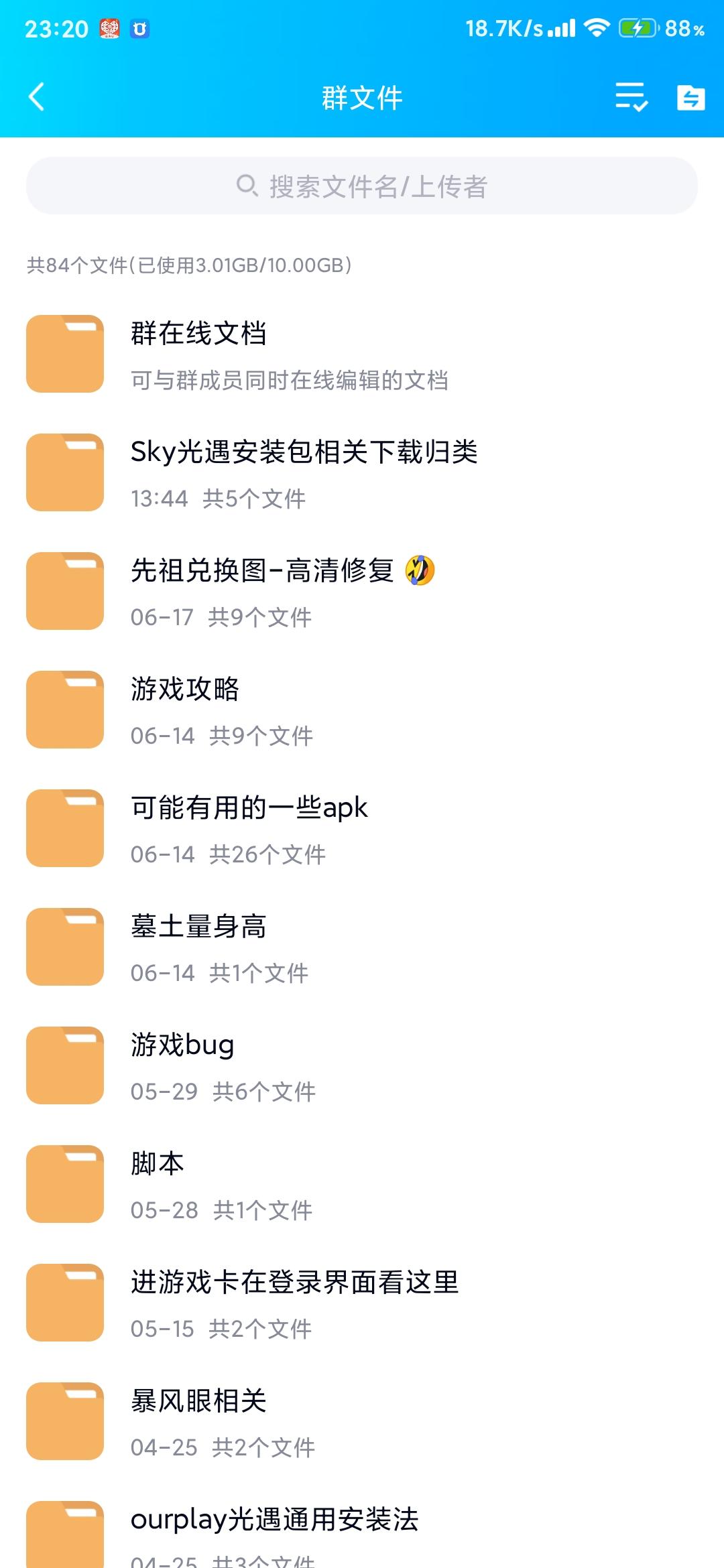
Task: Open the file transfer folder icon
Action: (x=690, y=98)
